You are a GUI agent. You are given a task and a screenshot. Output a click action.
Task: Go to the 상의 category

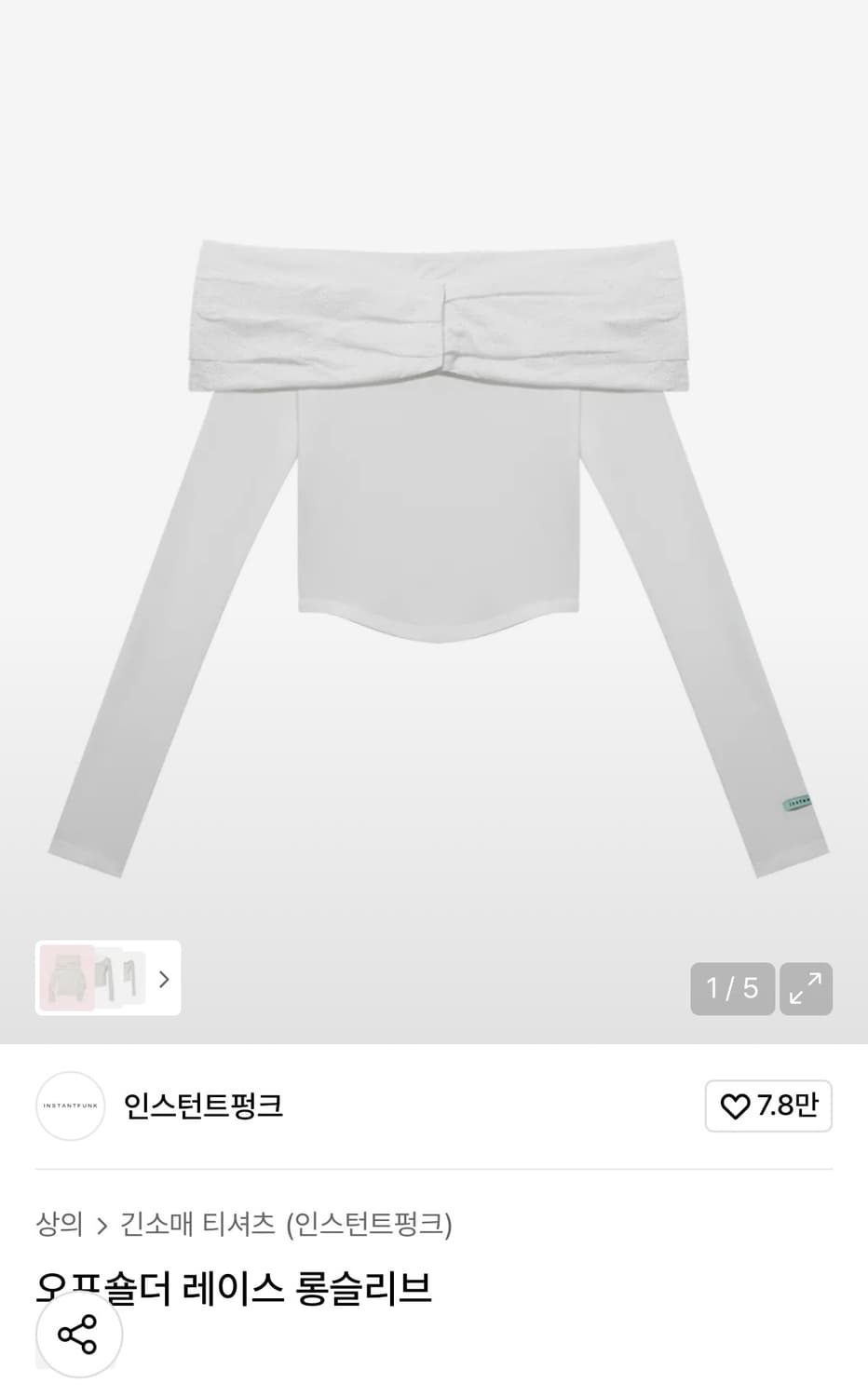coord(60,1225)
